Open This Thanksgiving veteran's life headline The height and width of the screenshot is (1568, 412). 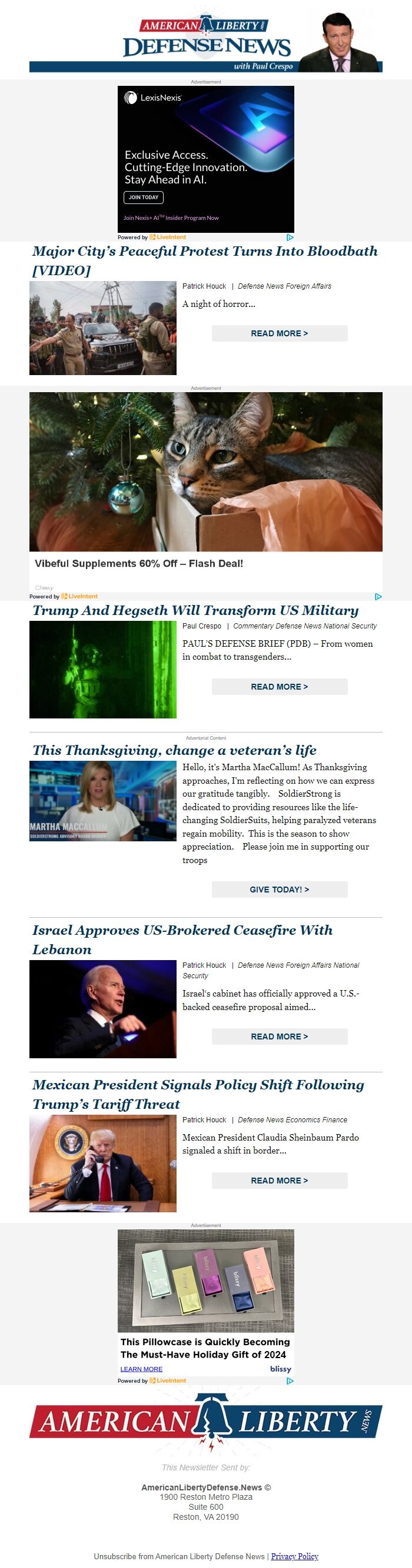(174, 751)
